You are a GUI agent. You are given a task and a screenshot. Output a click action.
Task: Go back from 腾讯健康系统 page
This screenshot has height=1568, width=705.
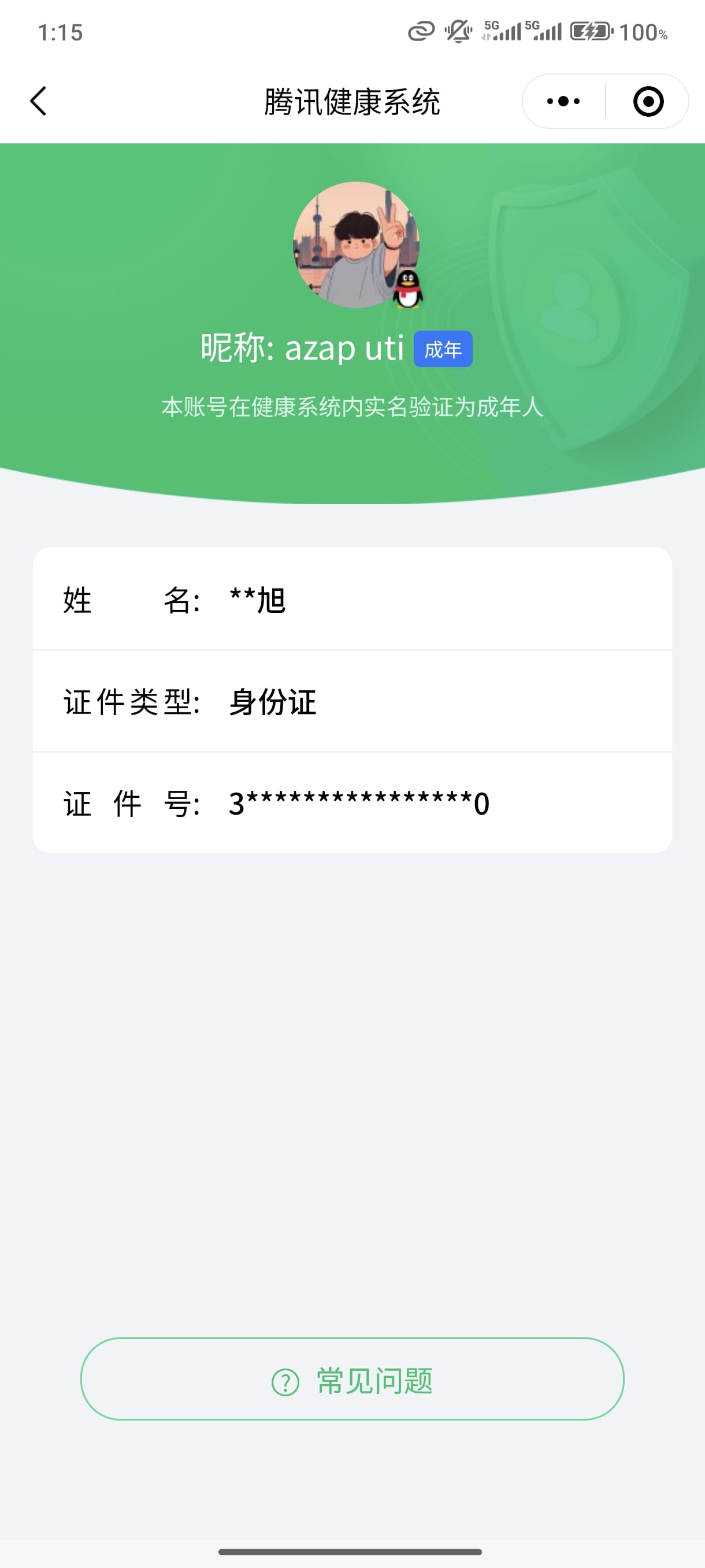click(x=38, y=101)
